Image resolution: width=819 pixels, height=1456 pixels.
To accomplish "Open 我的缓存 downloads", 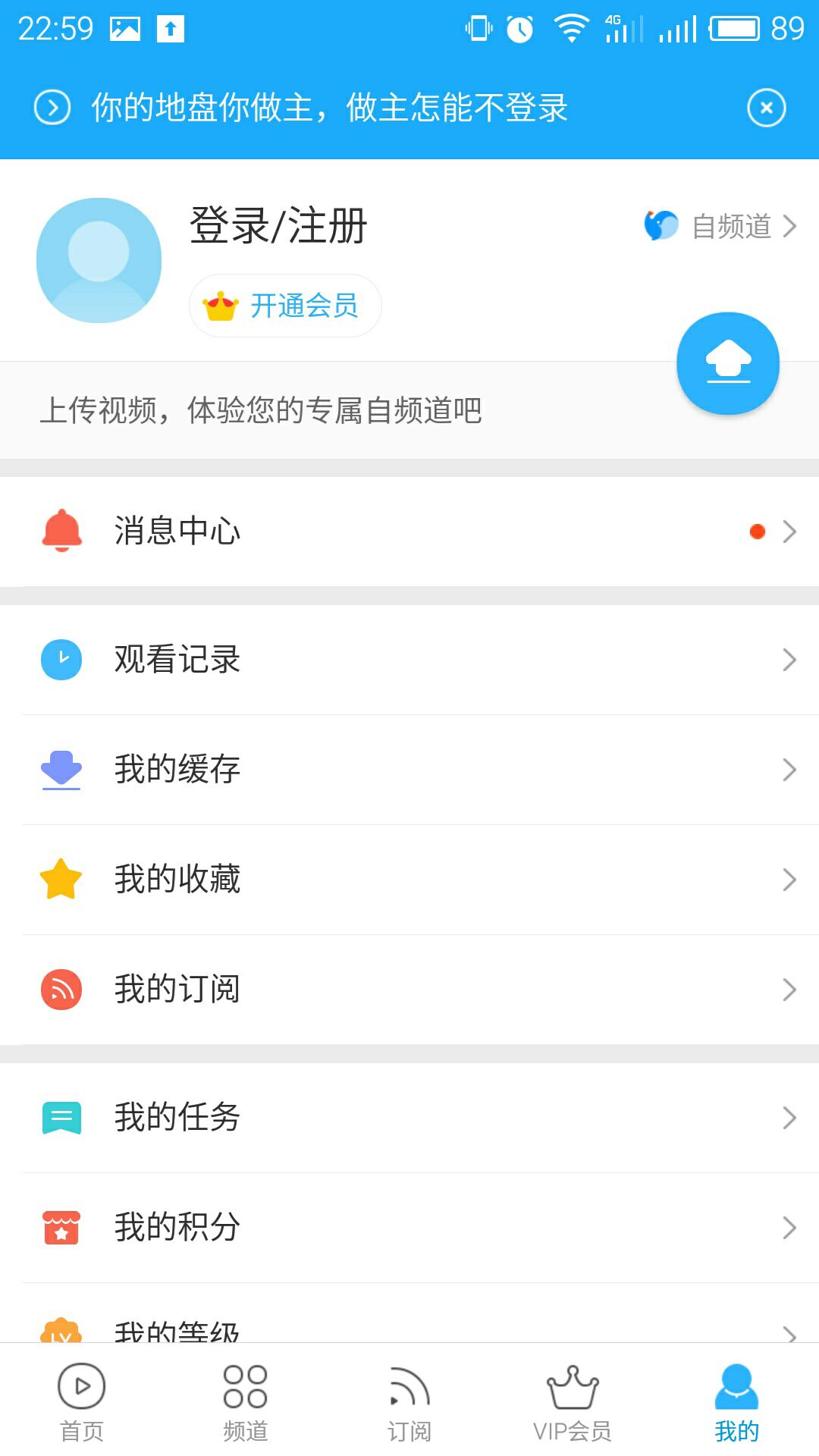I will tap(409, 770).
